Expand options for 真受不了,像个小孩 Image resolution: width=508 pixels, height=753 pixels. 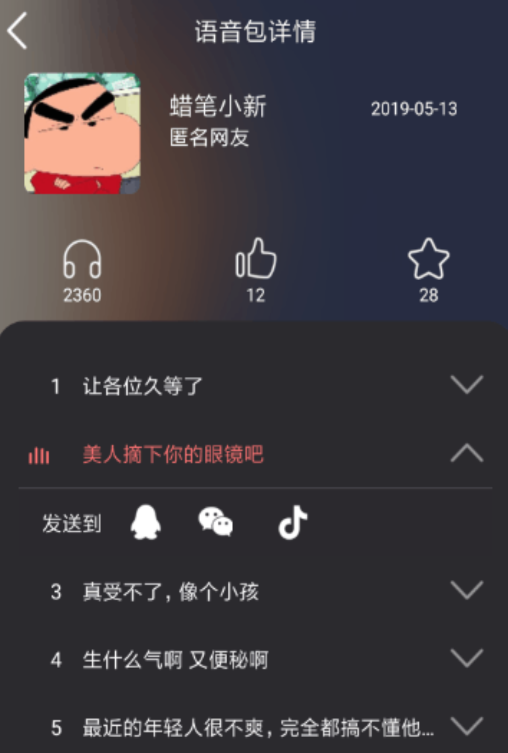tap(467, 590)
